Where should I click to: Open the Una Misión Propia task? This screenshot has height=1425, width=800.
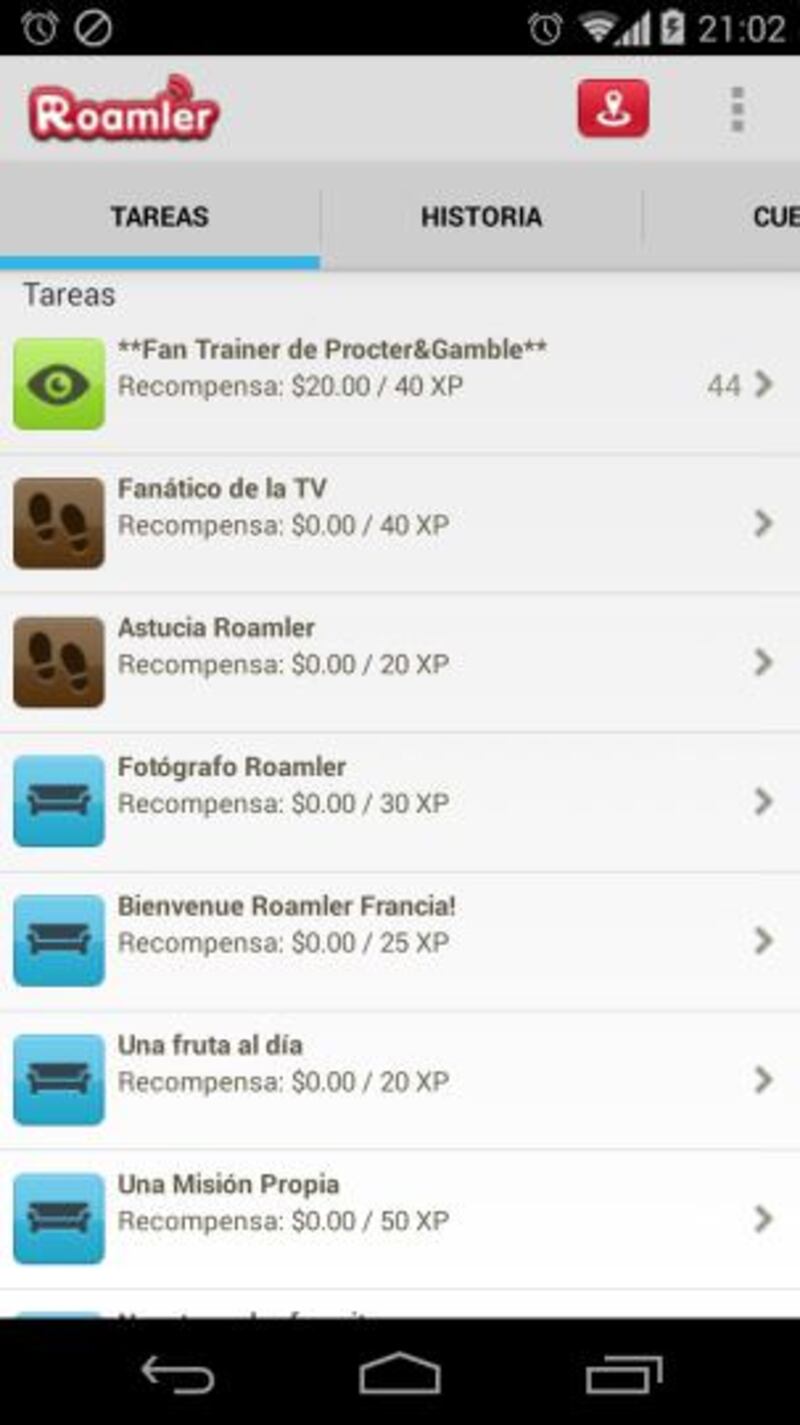point(400,1219)
